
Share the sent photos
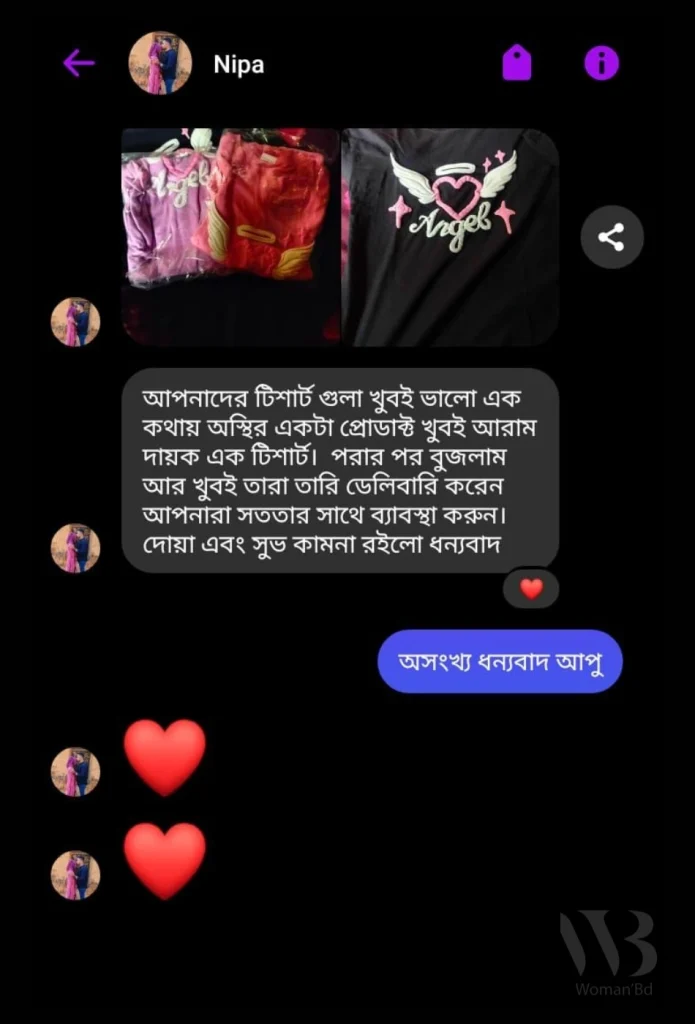click(611, 237)
